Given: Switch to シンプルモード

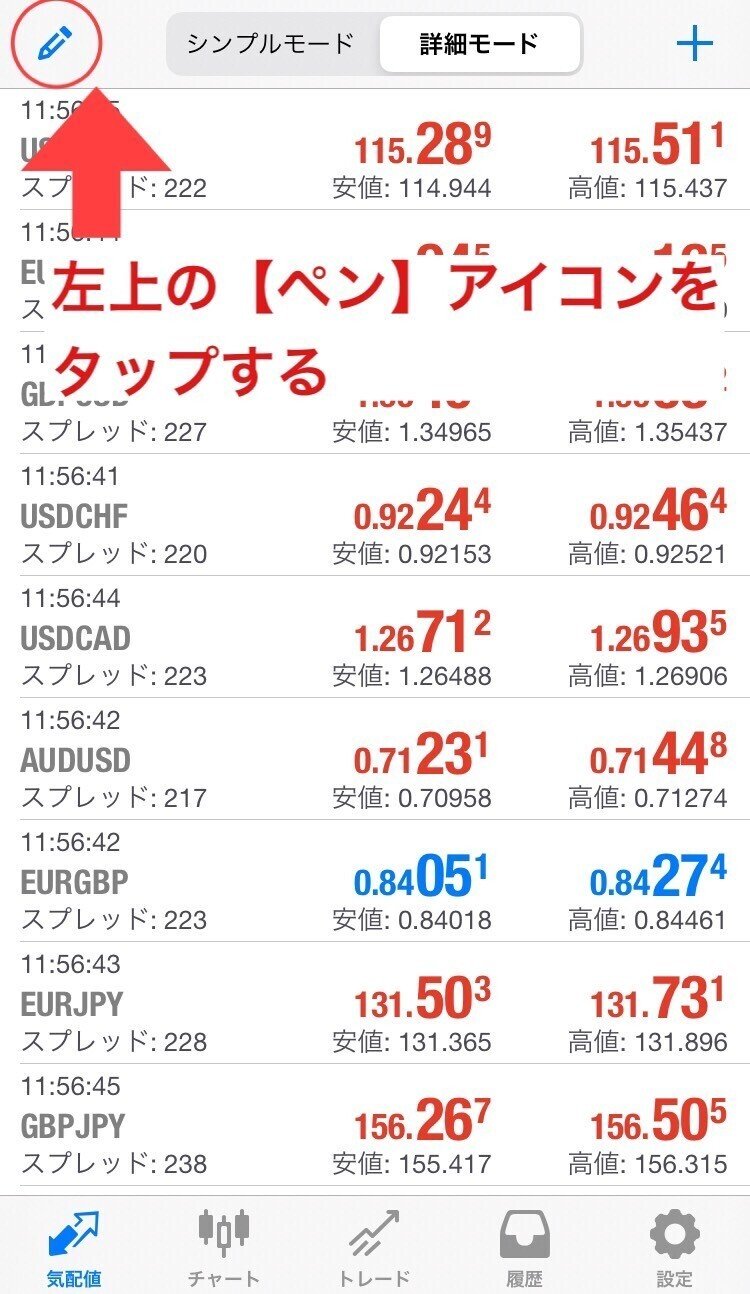Looking at the screenshot, I should point(271,44).
